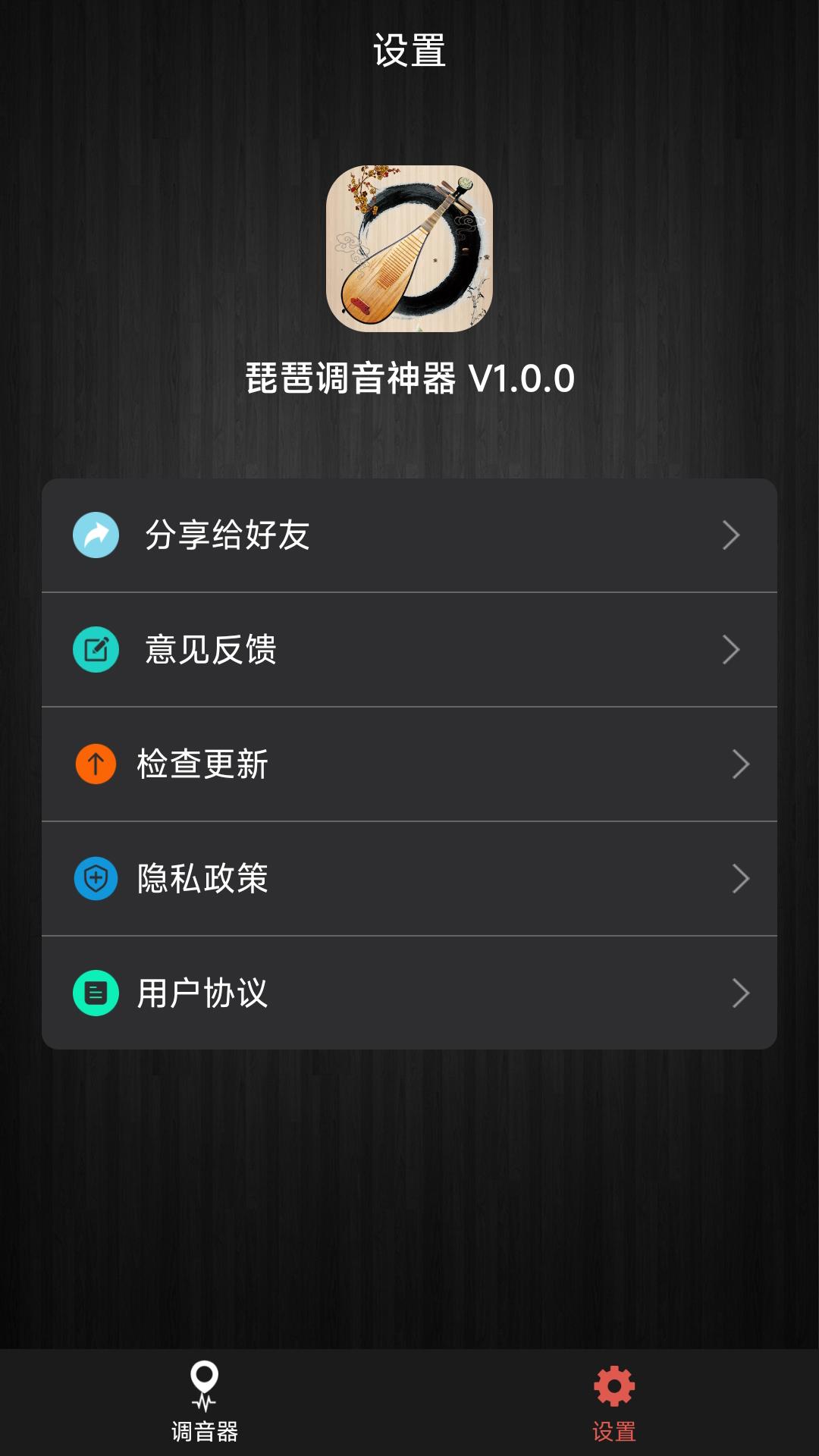
Task: Open the 意见反馈 chevron arrow
Action: (x=734, y=650)
